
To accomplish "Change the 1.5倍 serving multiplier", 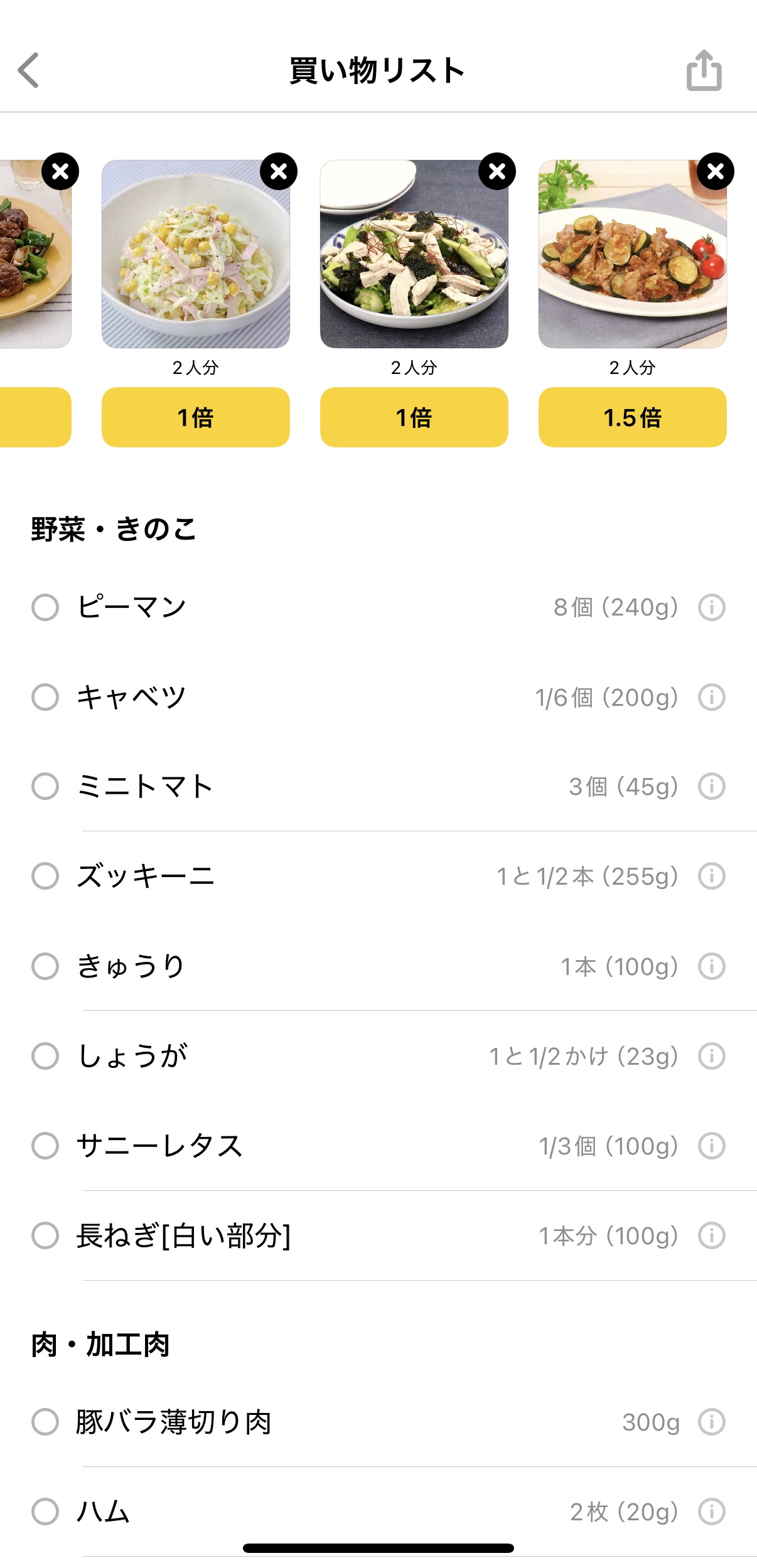I will [x=633, y=417].
